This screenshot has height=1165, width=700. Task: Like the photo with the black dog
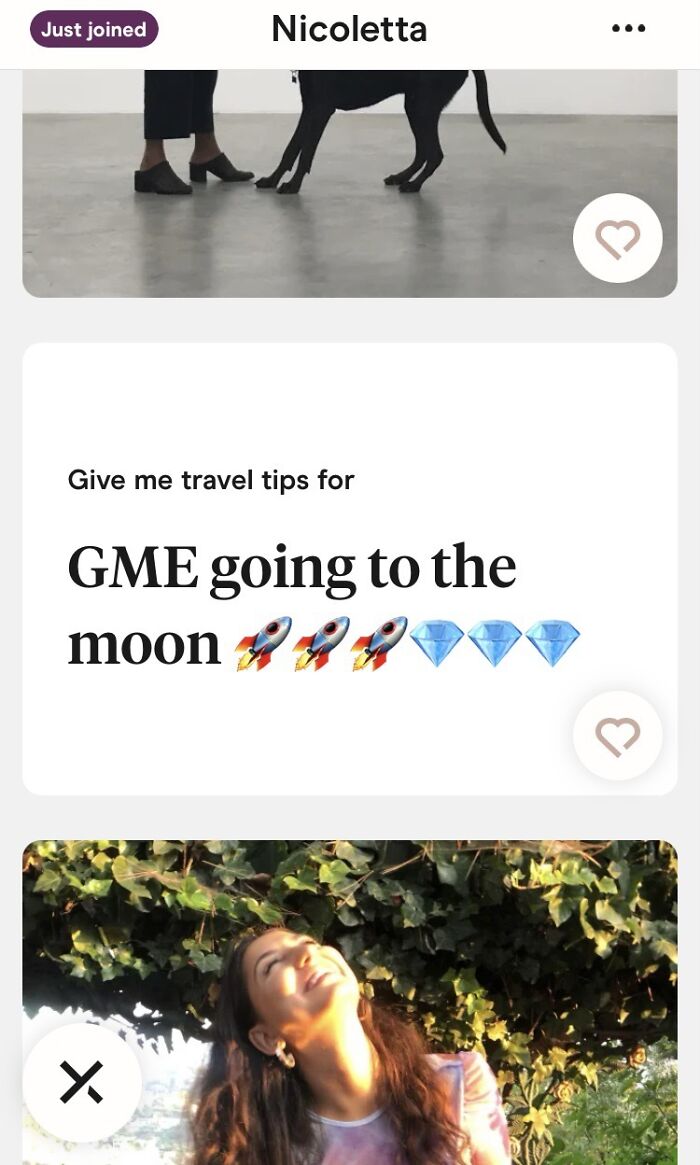pos(617,238)
